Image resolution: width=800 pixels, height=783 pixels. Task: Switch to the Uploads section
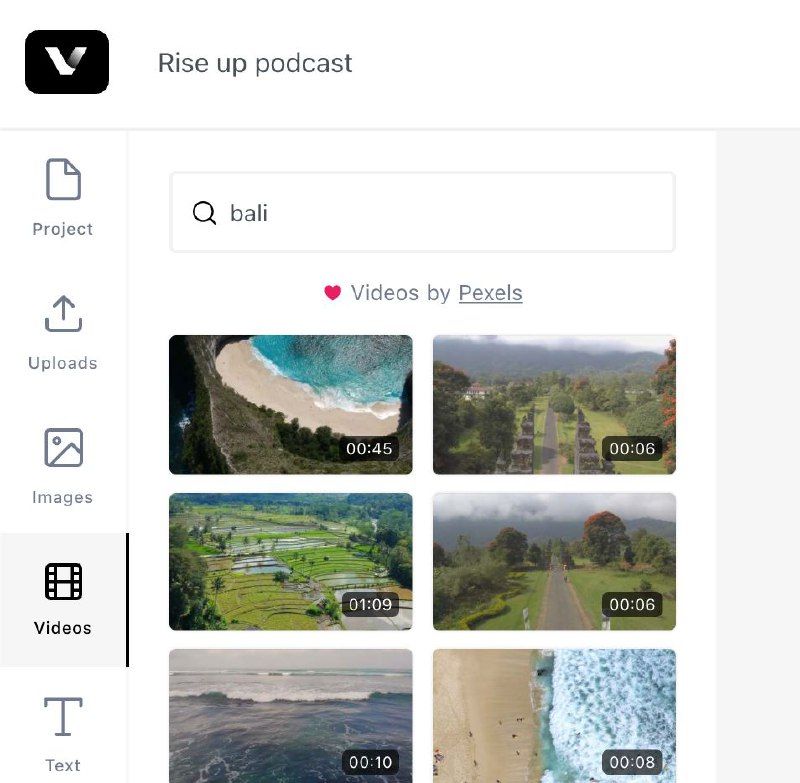coord(62,332)
